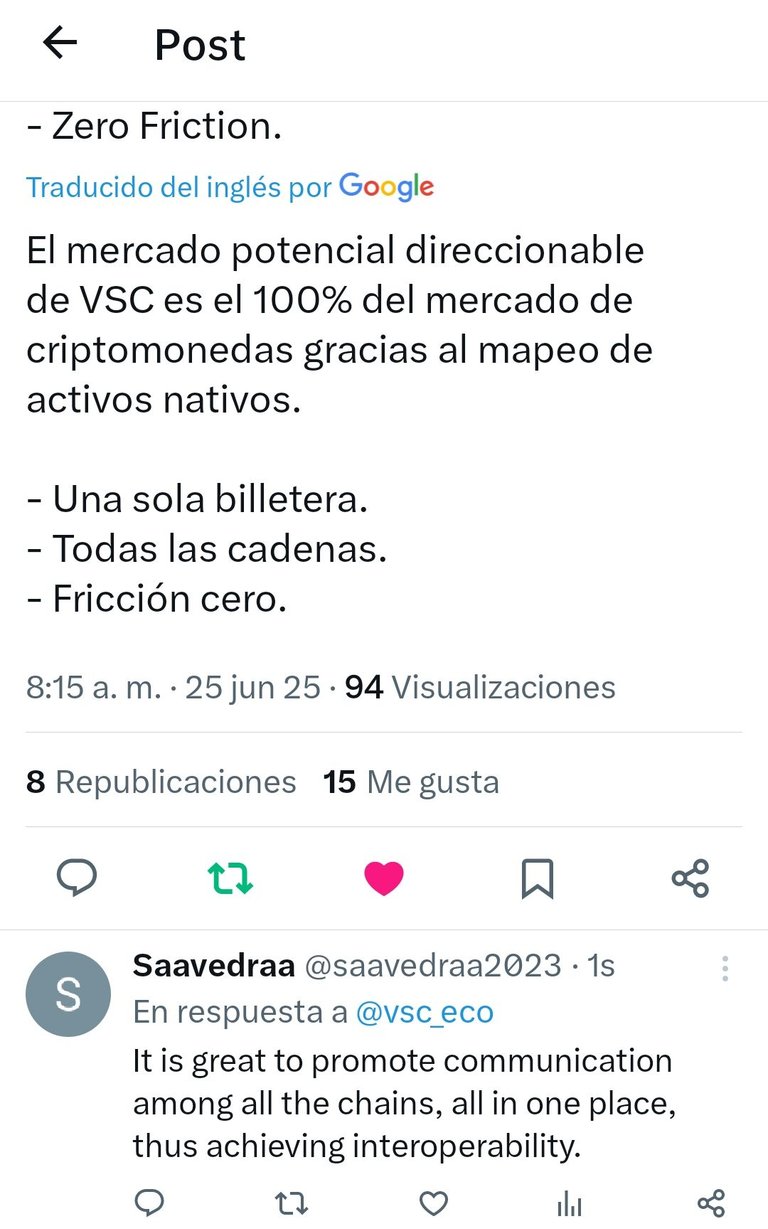
Task: View analytics for Saavedraa's reply
Action: tap(570, 1201)
